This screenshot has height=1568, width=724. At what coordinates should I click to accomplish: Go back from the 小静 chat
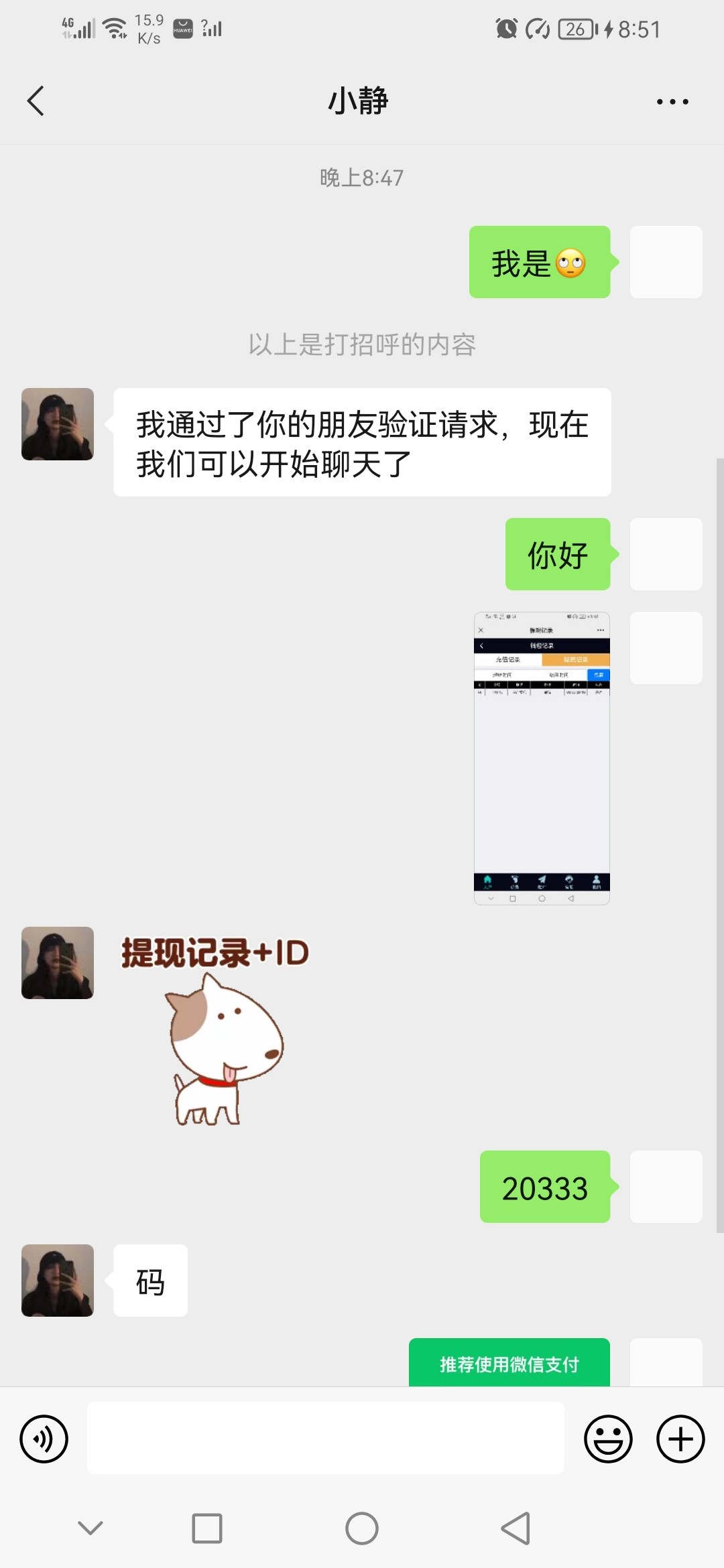coord(36,101)
